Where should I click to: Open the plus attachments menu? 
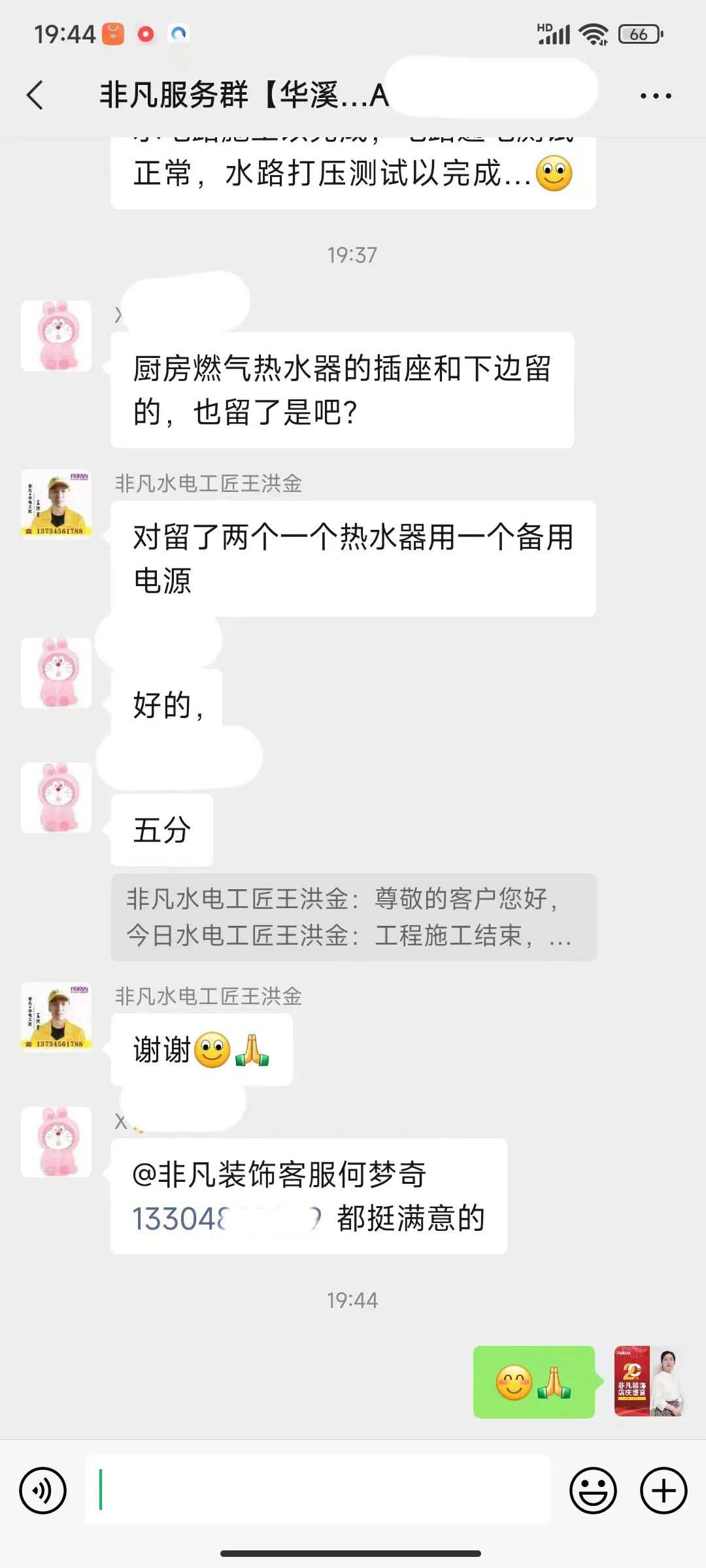(x=663, y=1491)
